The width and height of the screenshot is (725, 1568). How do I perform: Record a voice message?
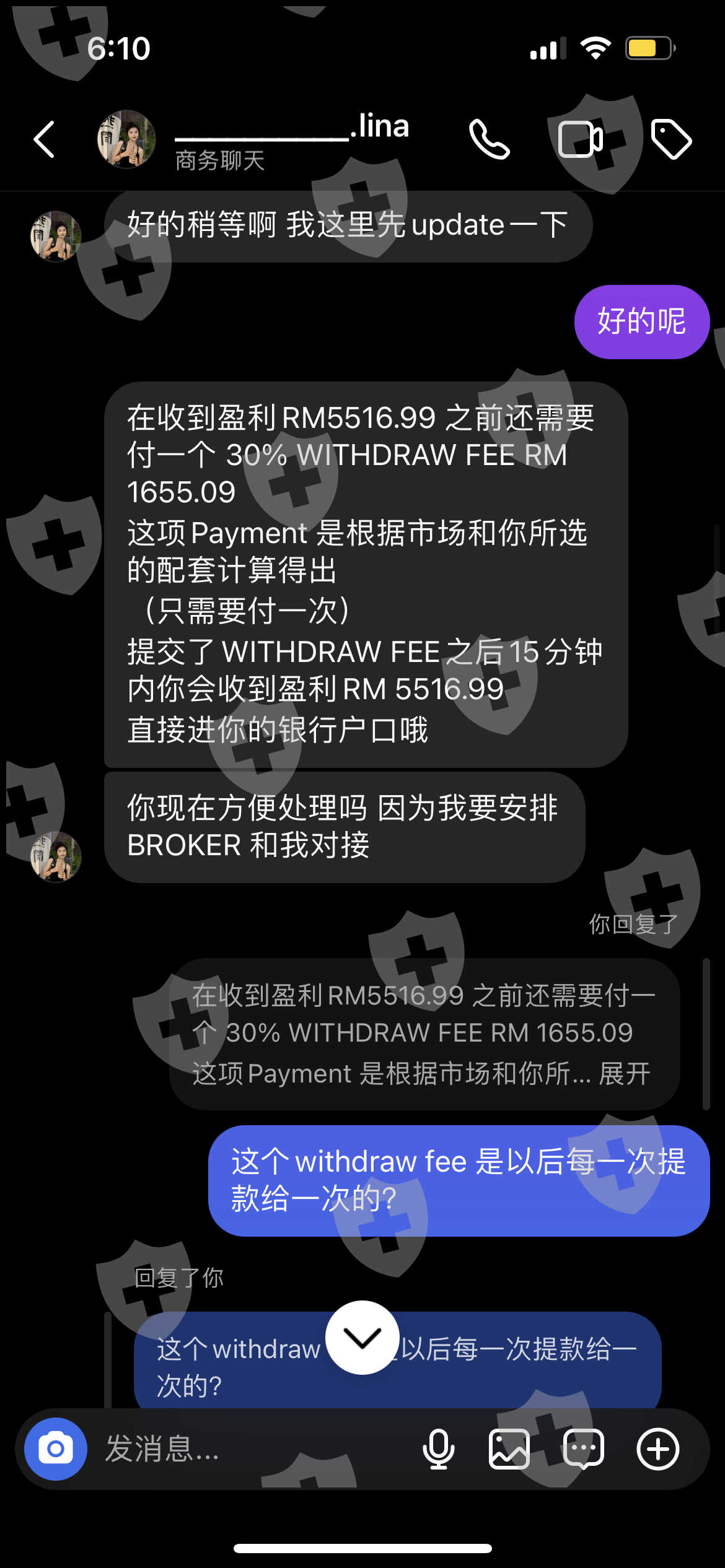438,1449
